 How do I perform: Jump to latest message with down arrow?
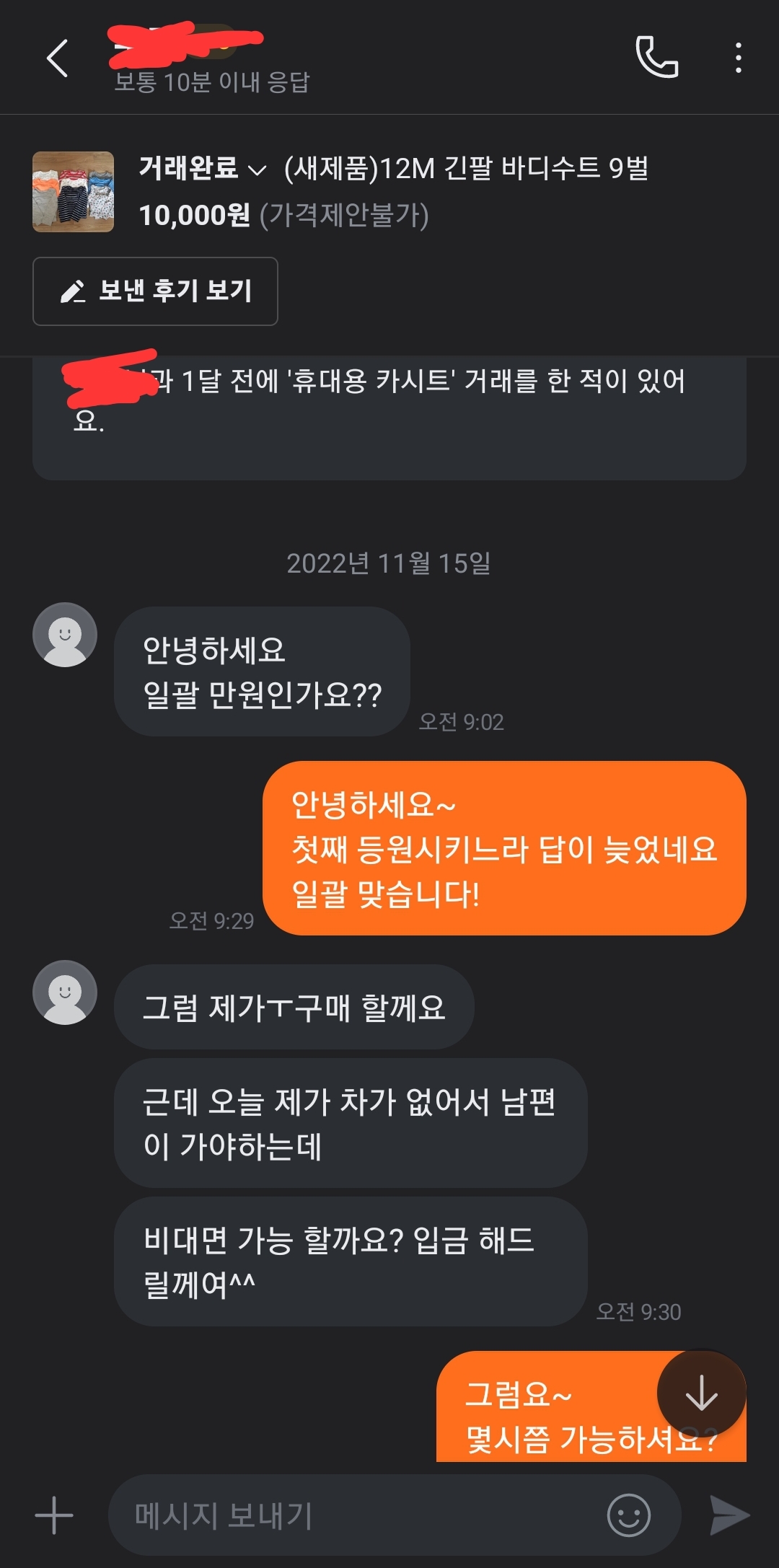pyautogui.click(x=700, y=1393)
